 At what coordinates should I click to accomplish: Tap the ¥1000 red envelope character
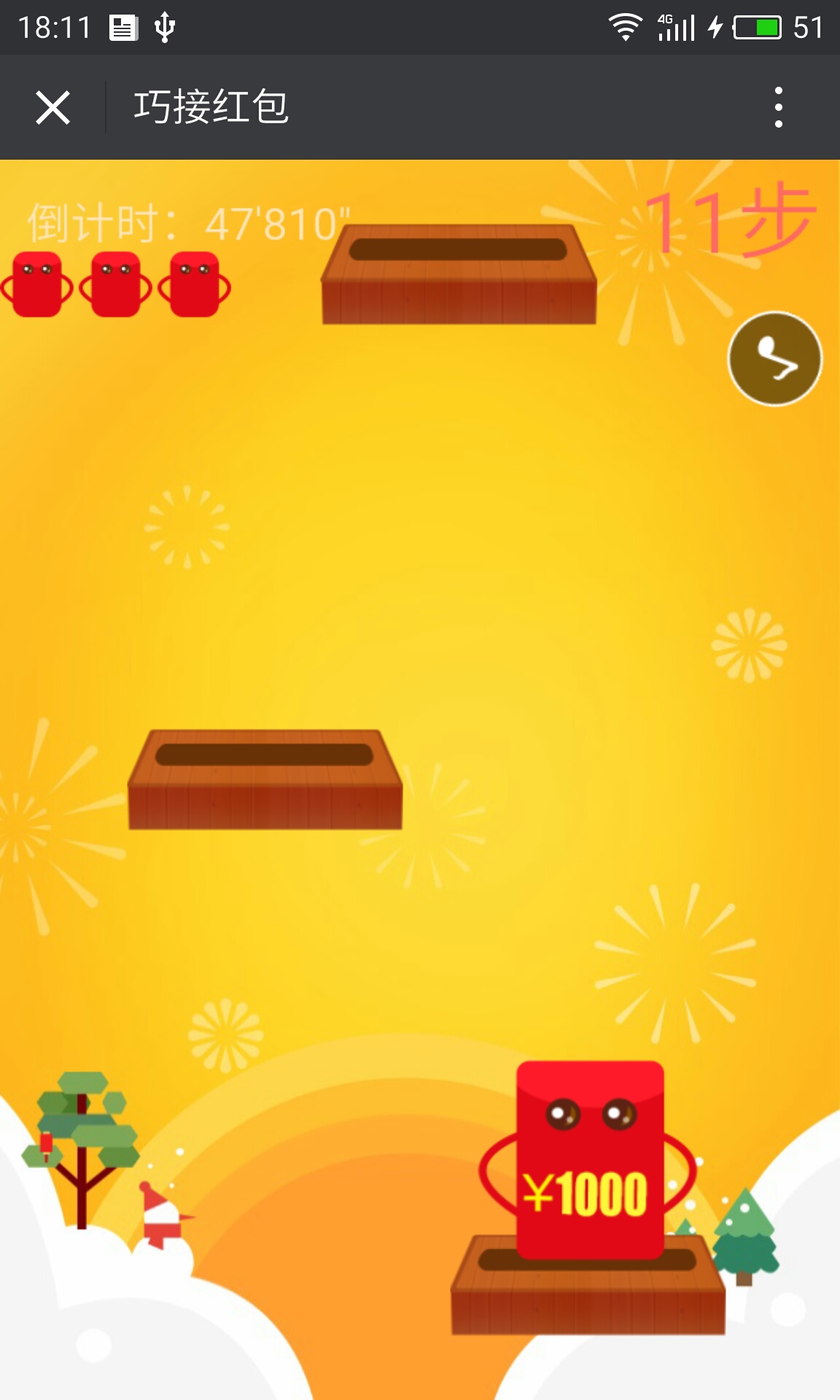pyautogui.click(x=590, y=1159)
